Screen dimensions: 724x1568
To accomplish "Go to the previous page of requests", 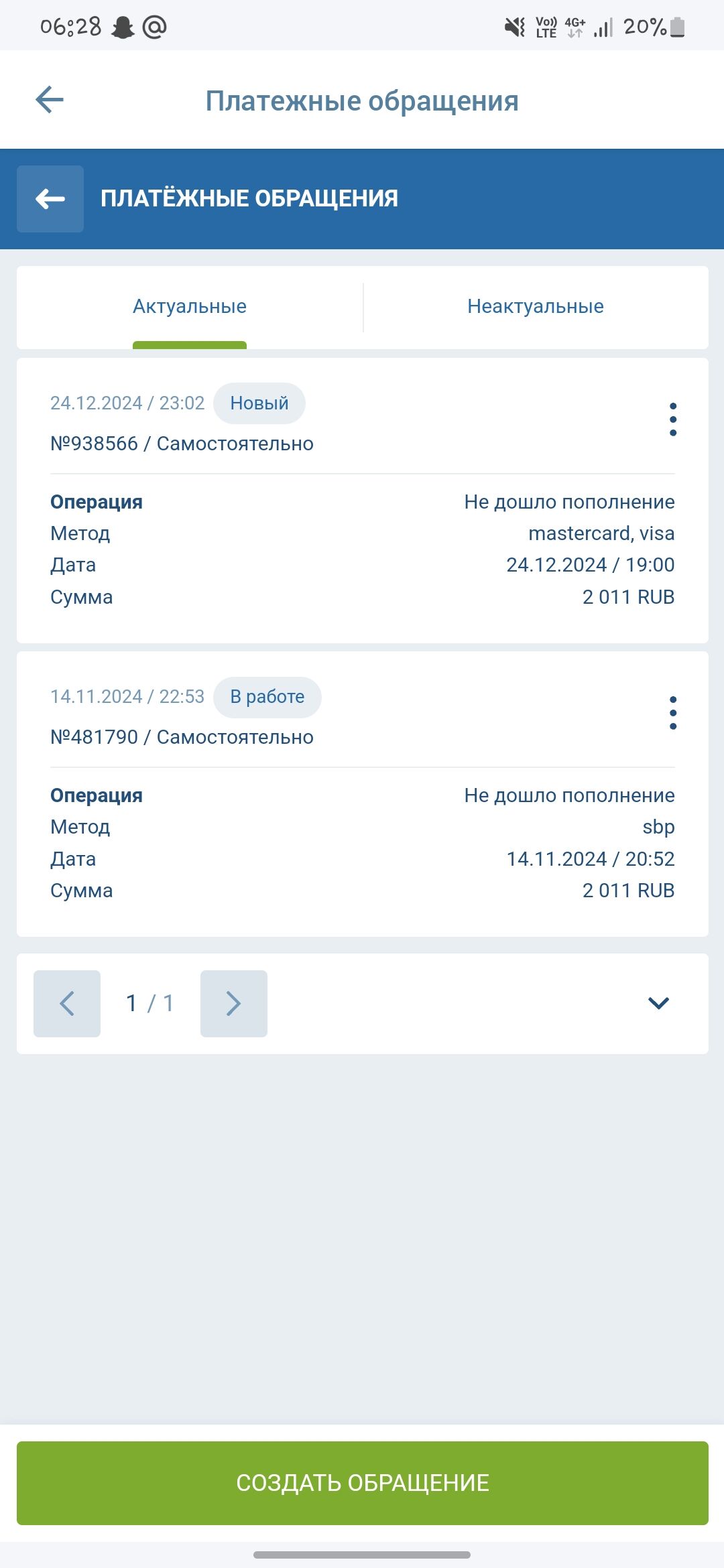I will click(67, 1004).
